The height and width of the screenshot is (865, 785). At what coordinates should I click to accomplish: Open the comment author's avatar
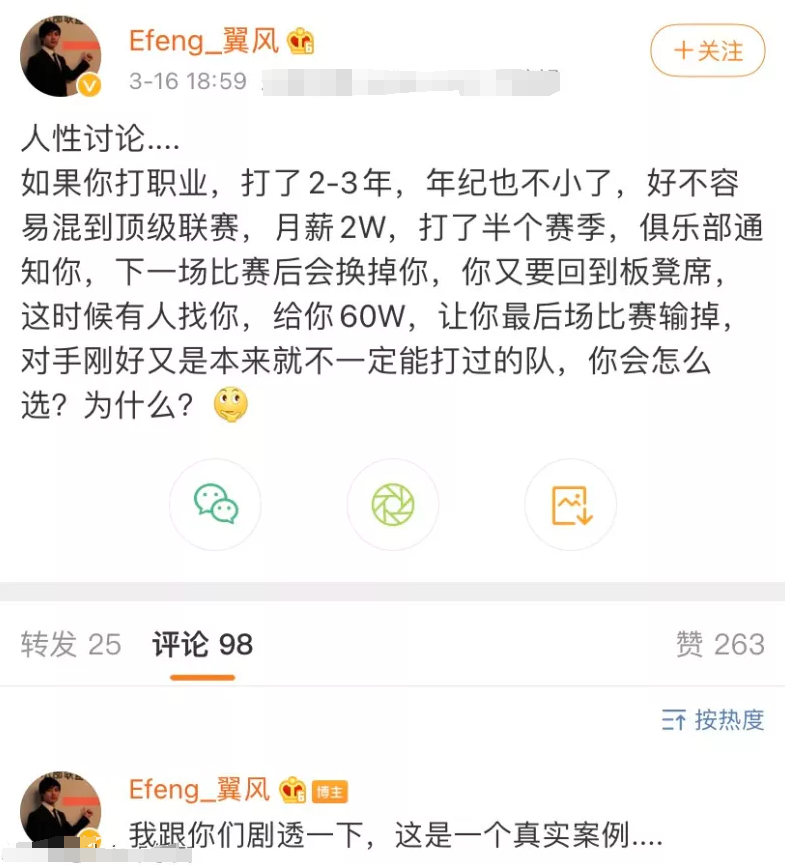pos(61,811)
